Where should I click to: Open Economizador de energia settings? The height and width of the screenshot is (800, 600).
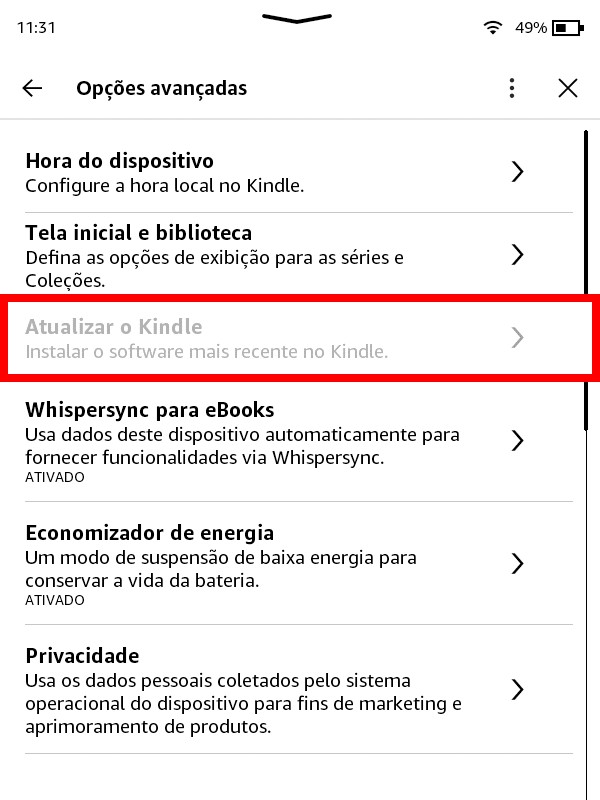[x=270, y=563]
